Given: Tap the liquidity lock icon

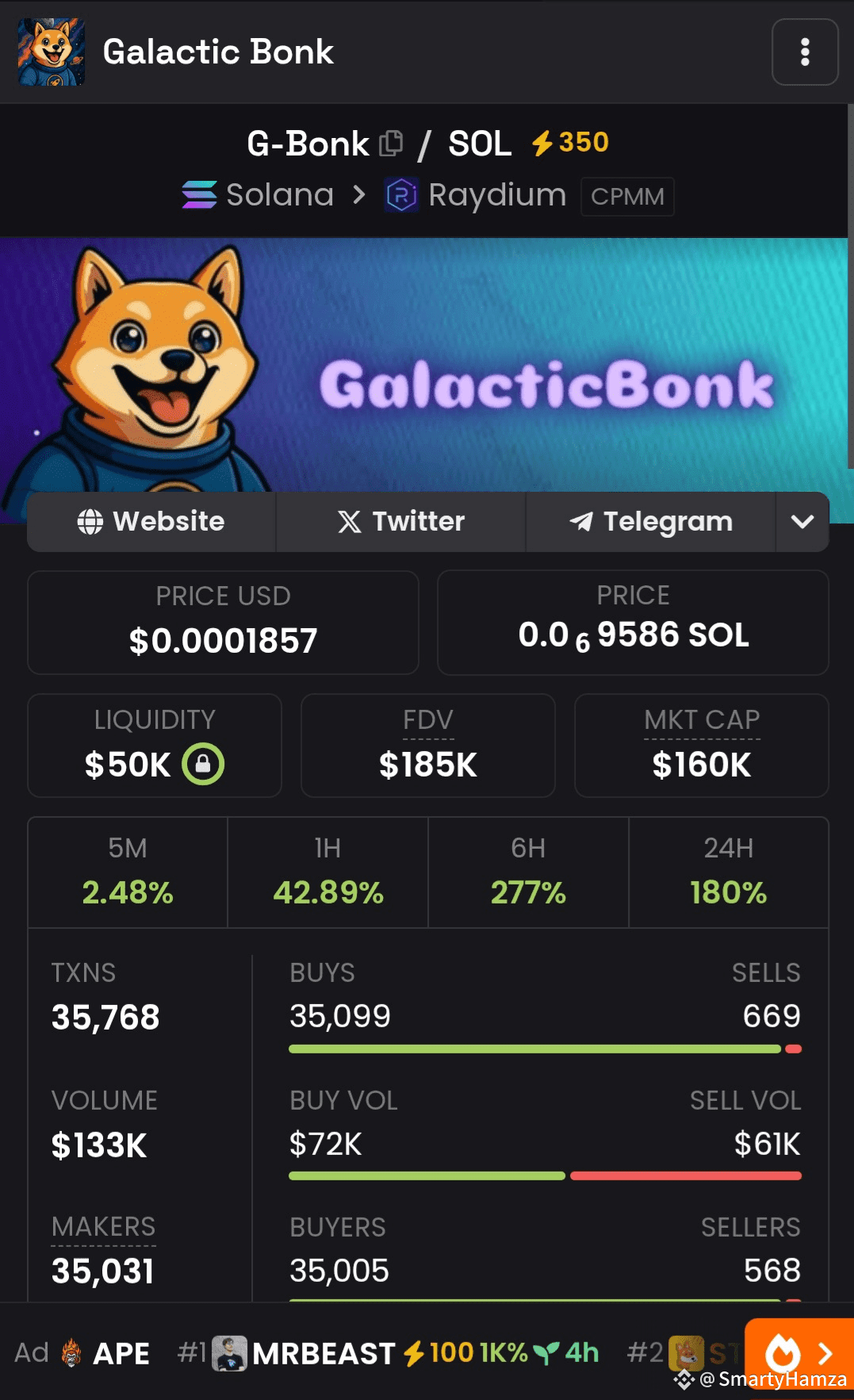Looking at the screenshot, I should 203,764.
